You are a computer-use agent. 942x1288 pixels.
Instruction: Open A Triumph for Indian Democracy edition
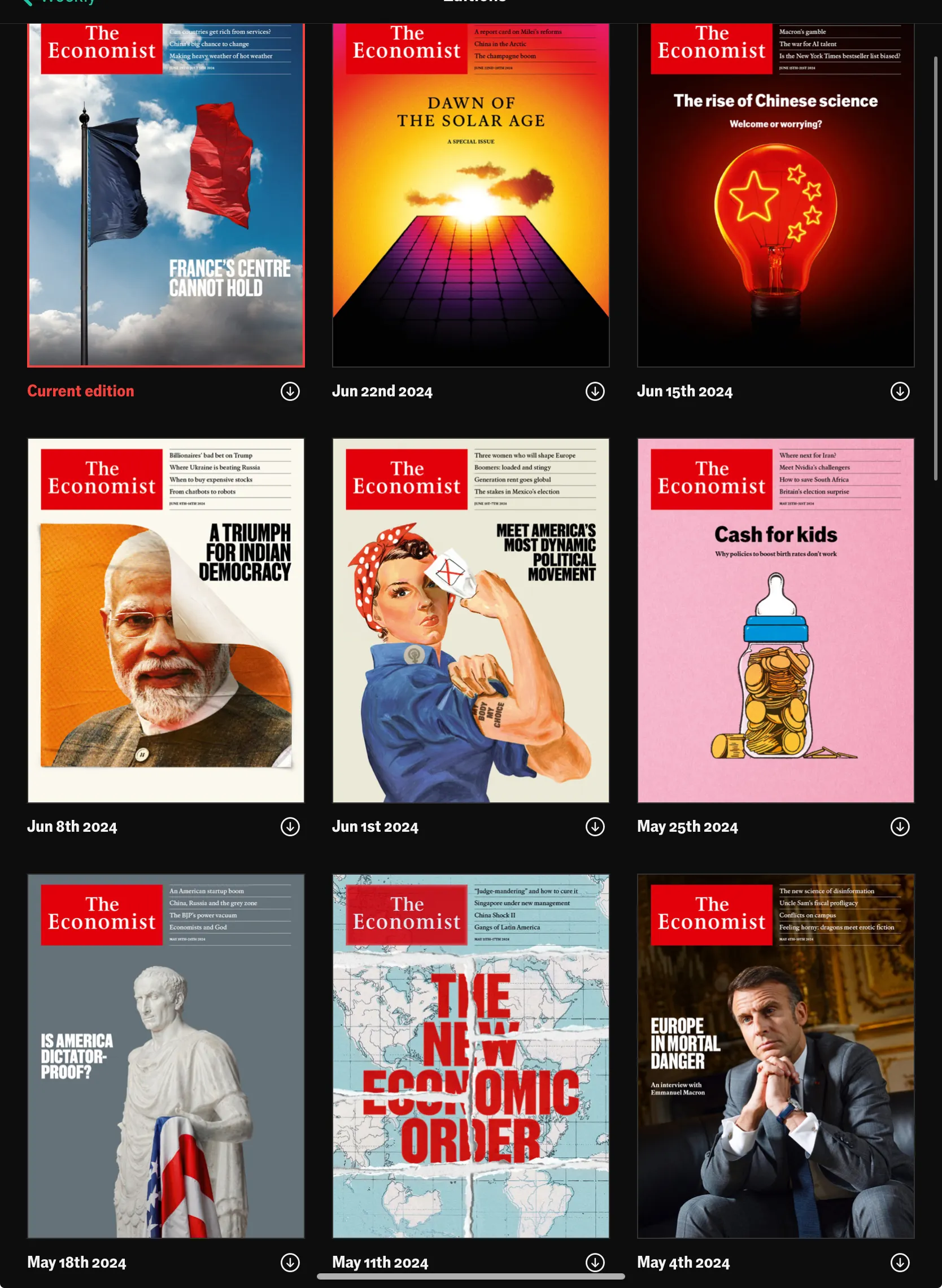coord(165,621)
